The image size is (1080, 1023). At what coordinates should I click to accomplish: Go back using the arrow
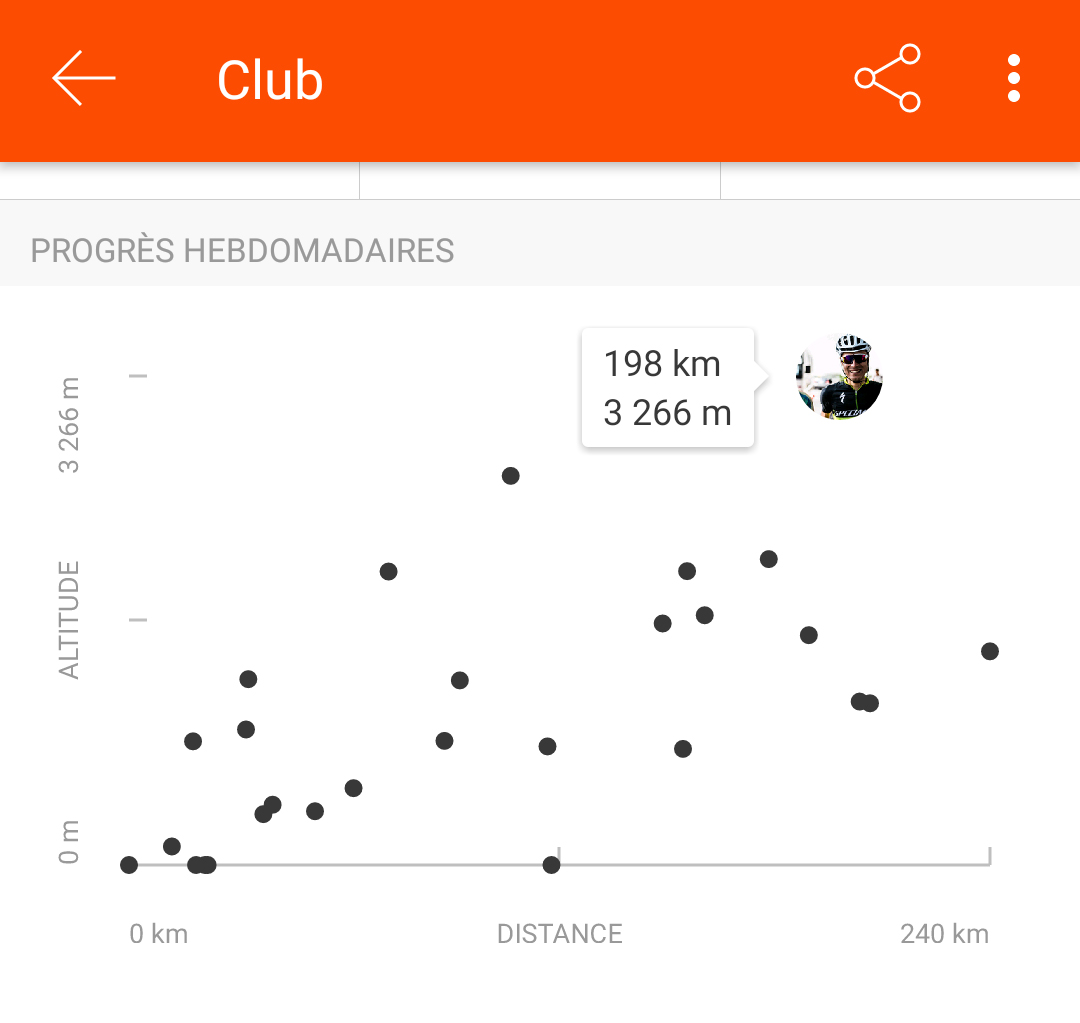(x=84, y=78)
